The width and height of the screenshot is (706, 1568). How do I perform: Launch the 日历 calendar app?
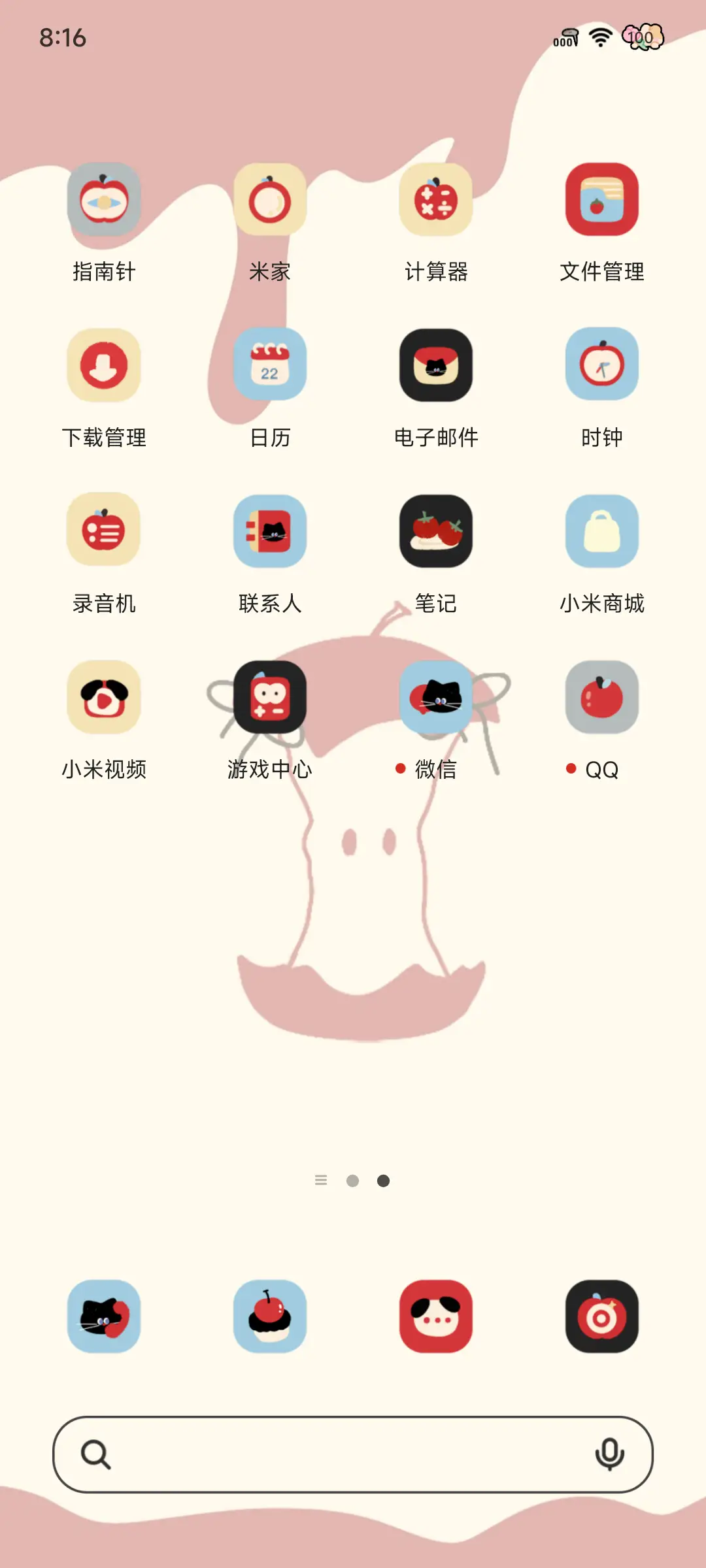click(270, 366)
